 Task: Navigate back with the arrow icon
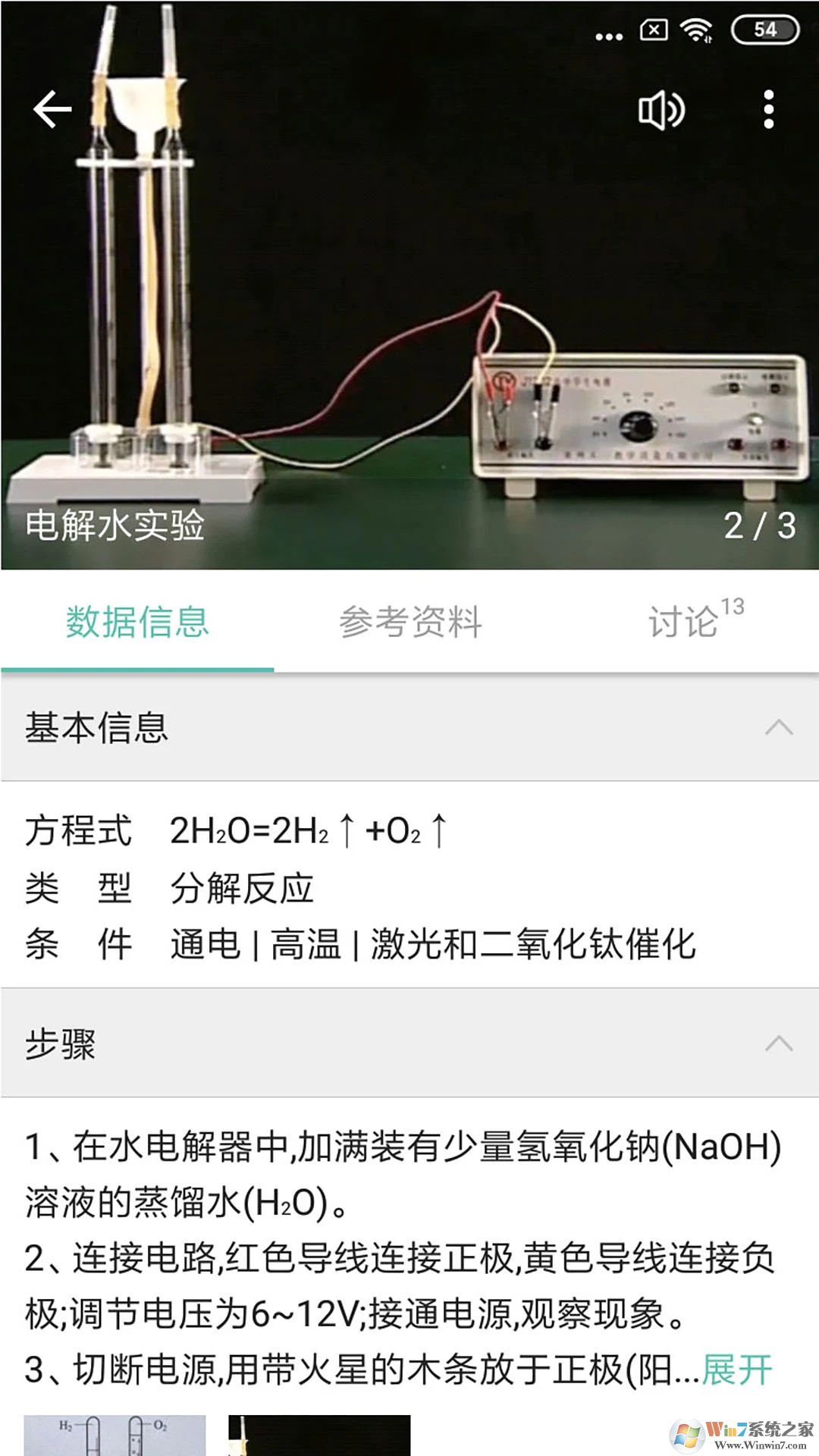point(50,108)
